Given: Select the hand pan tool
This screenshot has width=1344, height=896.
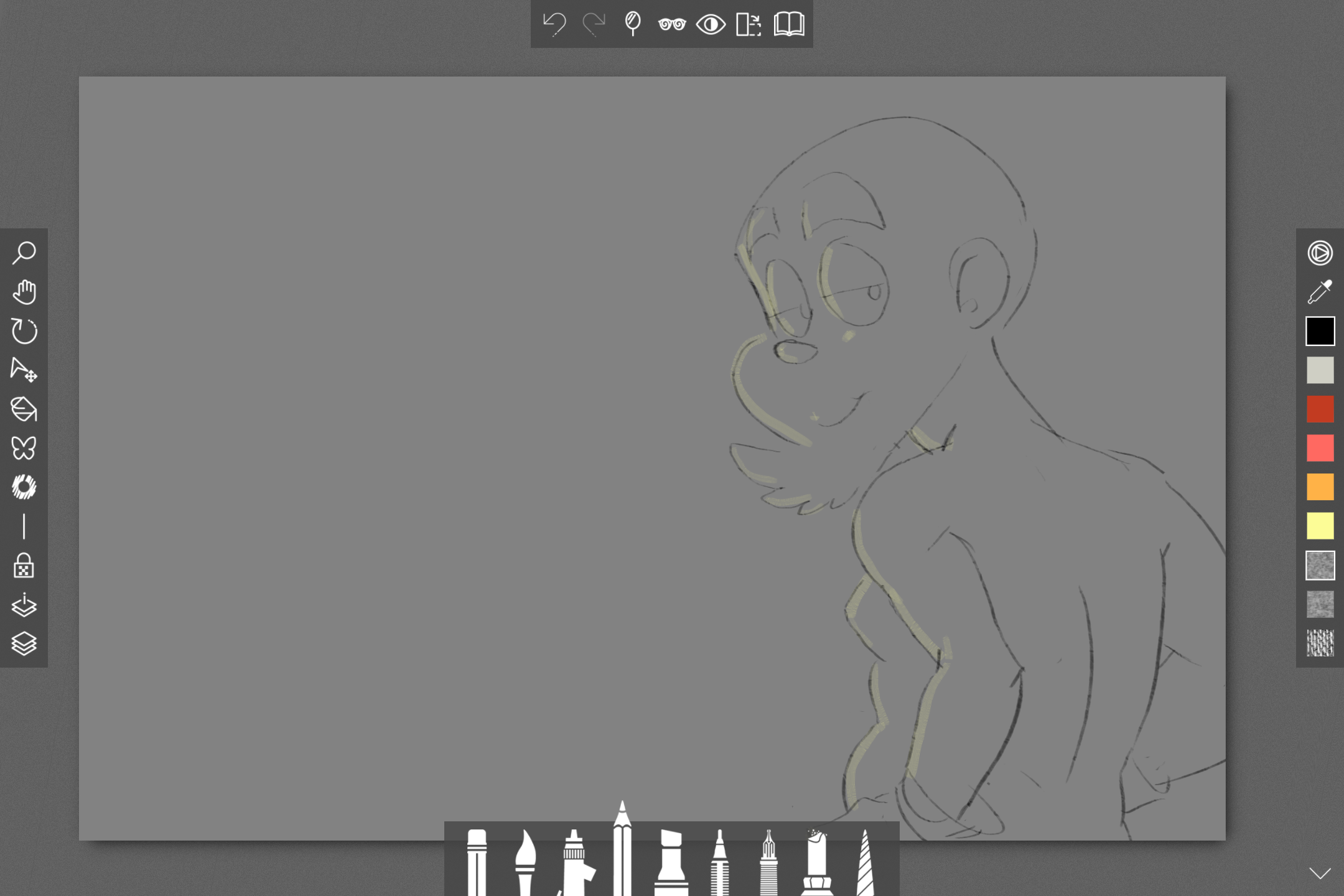Looking at the screenshot, I should pyautogui.click(x=24, y=292).
